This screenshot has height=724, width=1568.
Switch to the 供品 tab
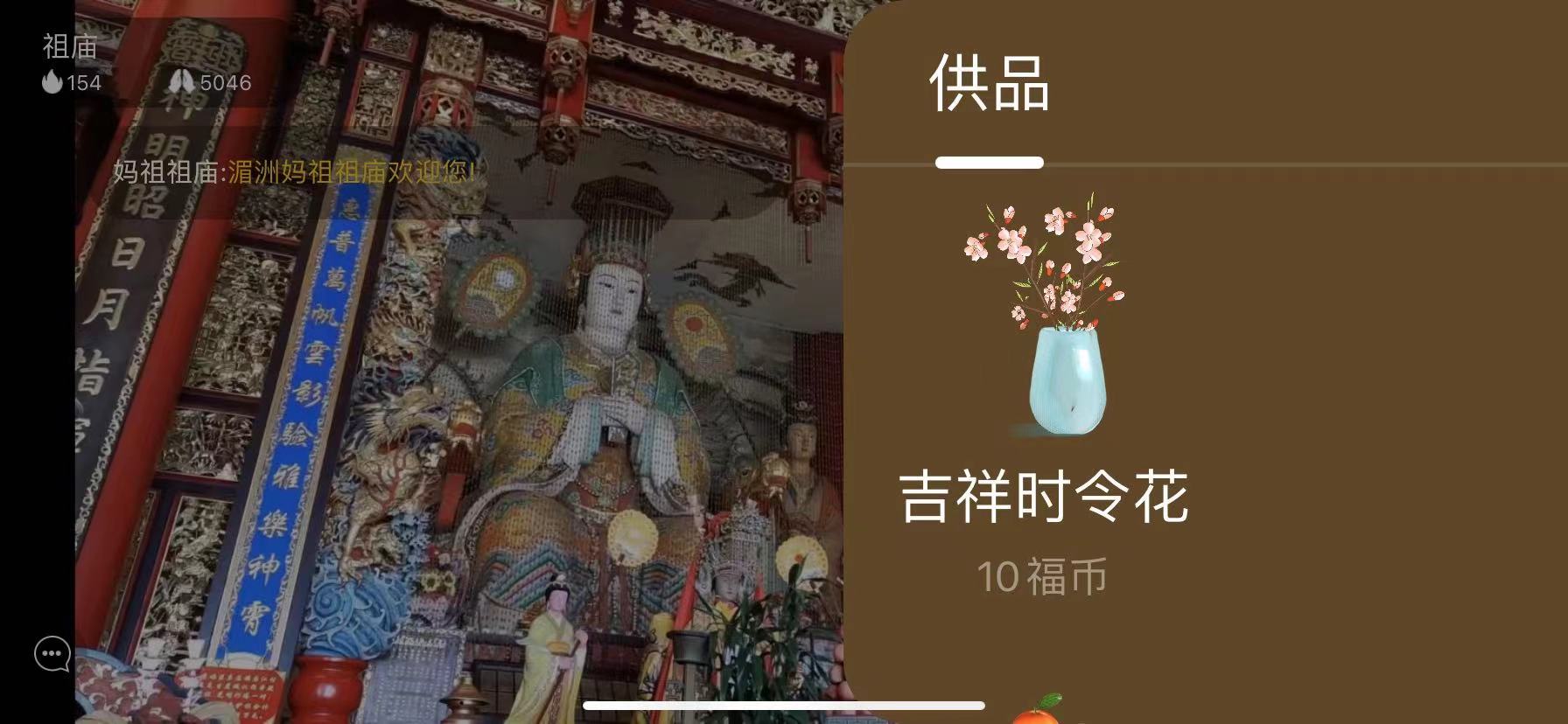[989, 85]
